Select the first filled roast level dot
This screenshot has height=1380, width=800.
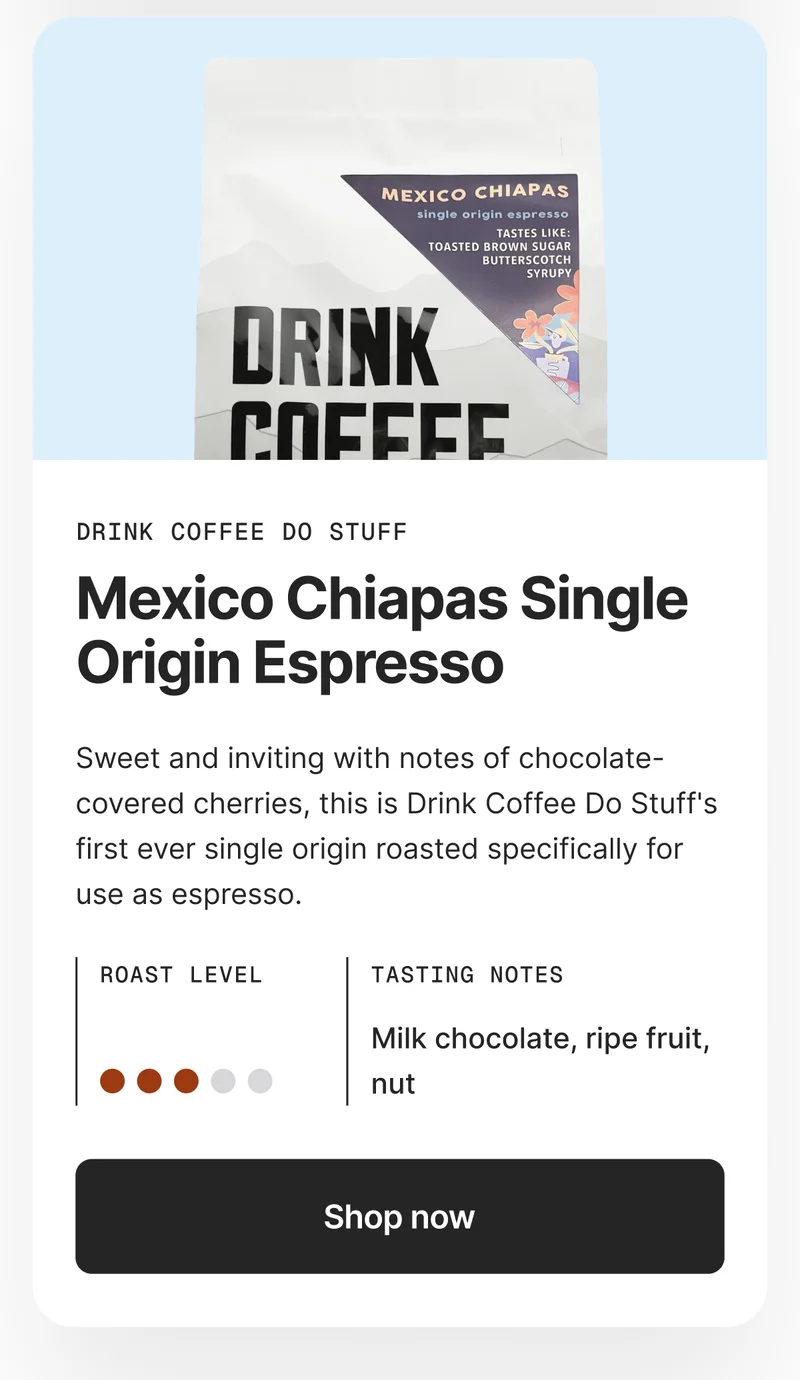tap(113, 1081)
